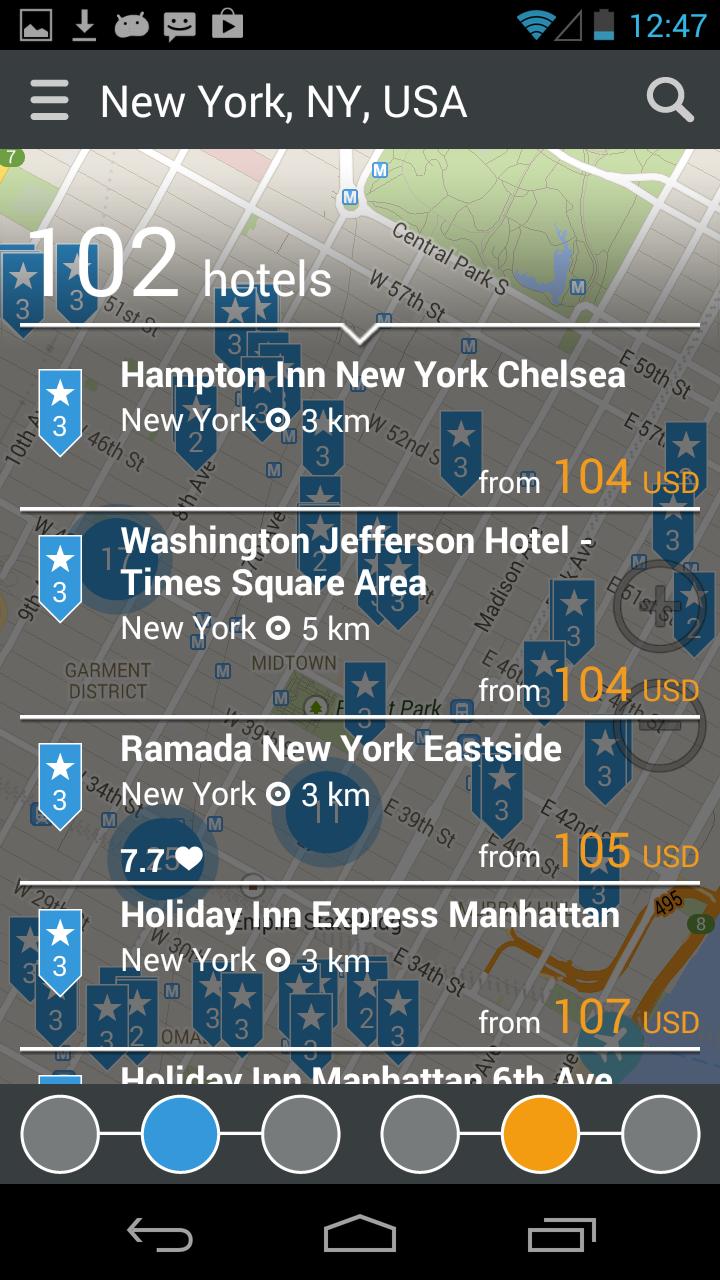Select the orange circle in the right selector group
This screenshot has width=720, height=1280.
click(x=540, y=1135)
